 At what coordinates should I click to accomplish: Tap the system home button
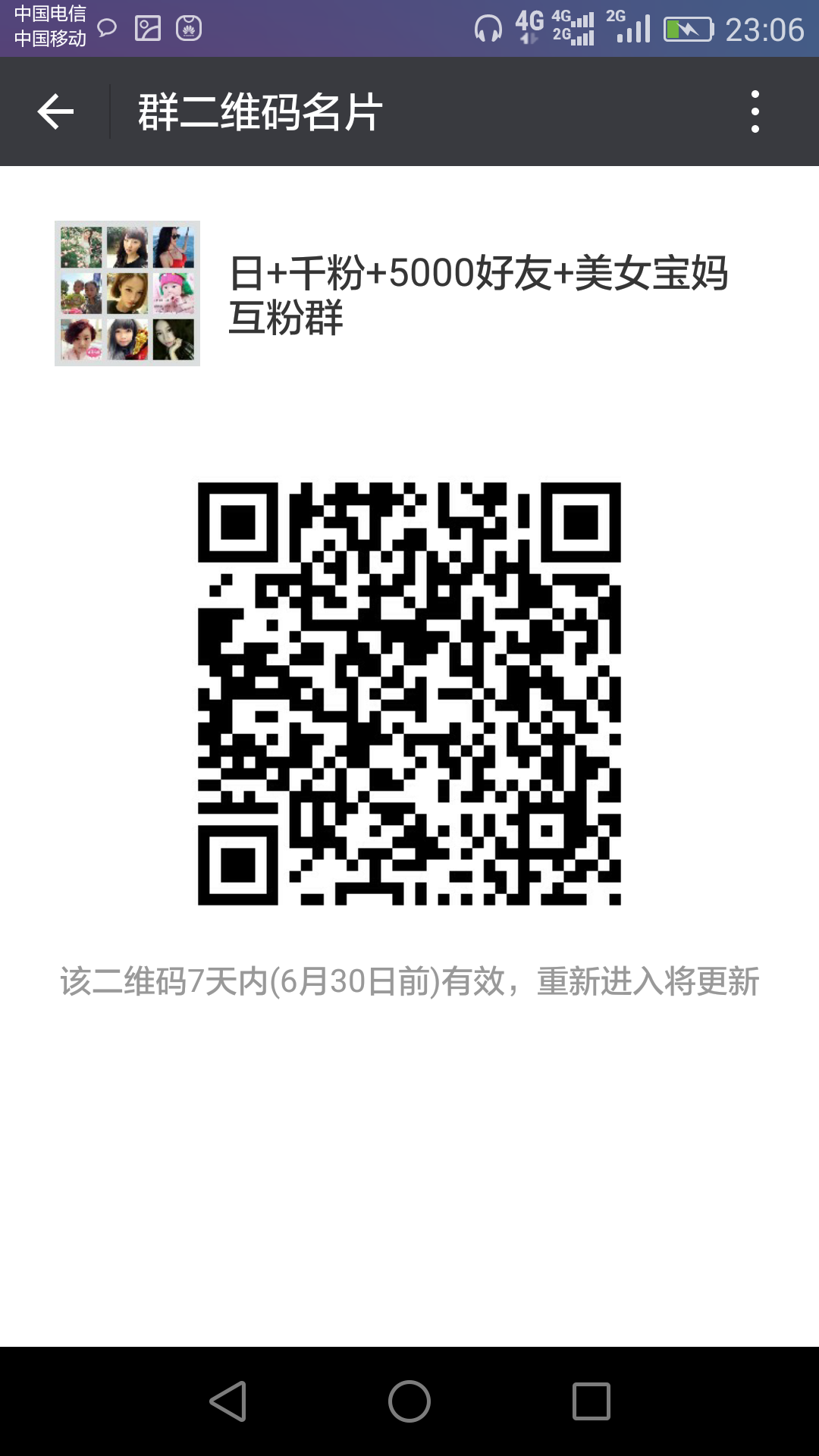(x=409, y=1401)
